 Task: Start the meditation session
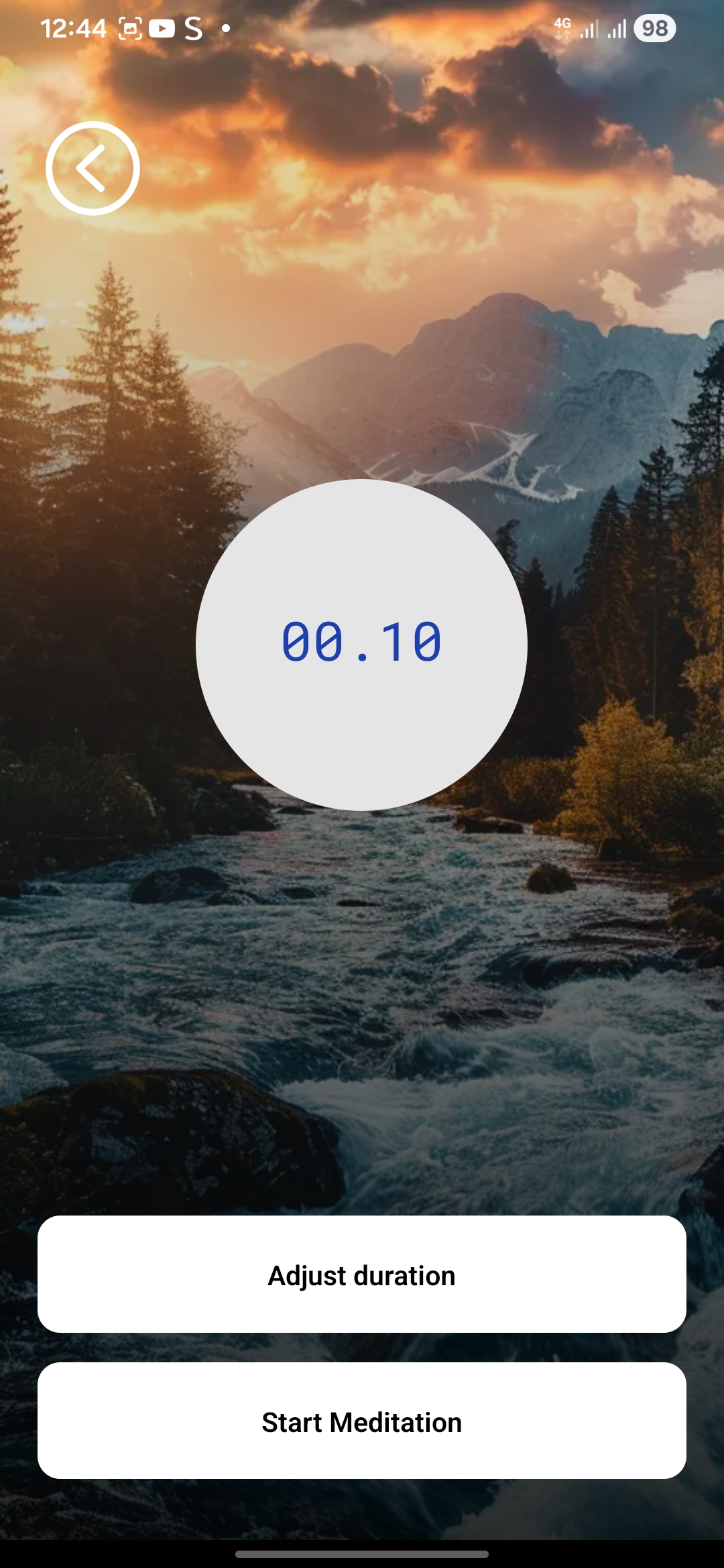(x=362, y=1421)
